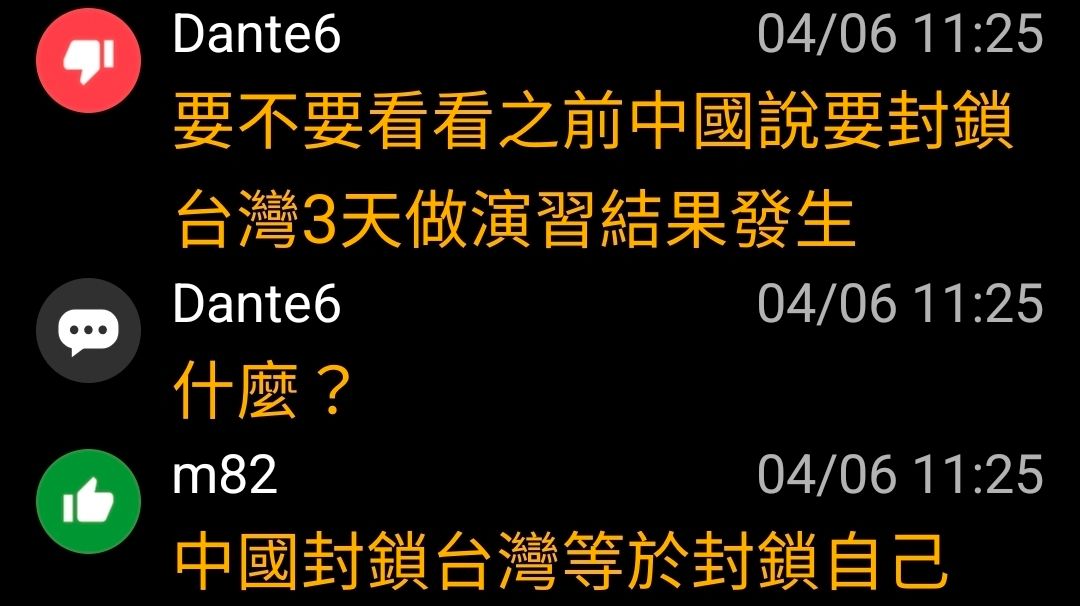This screenshot has width=1080, height=606.
Task: Select Dante6's comment reading 什麼？
Action: coord(262,392)
